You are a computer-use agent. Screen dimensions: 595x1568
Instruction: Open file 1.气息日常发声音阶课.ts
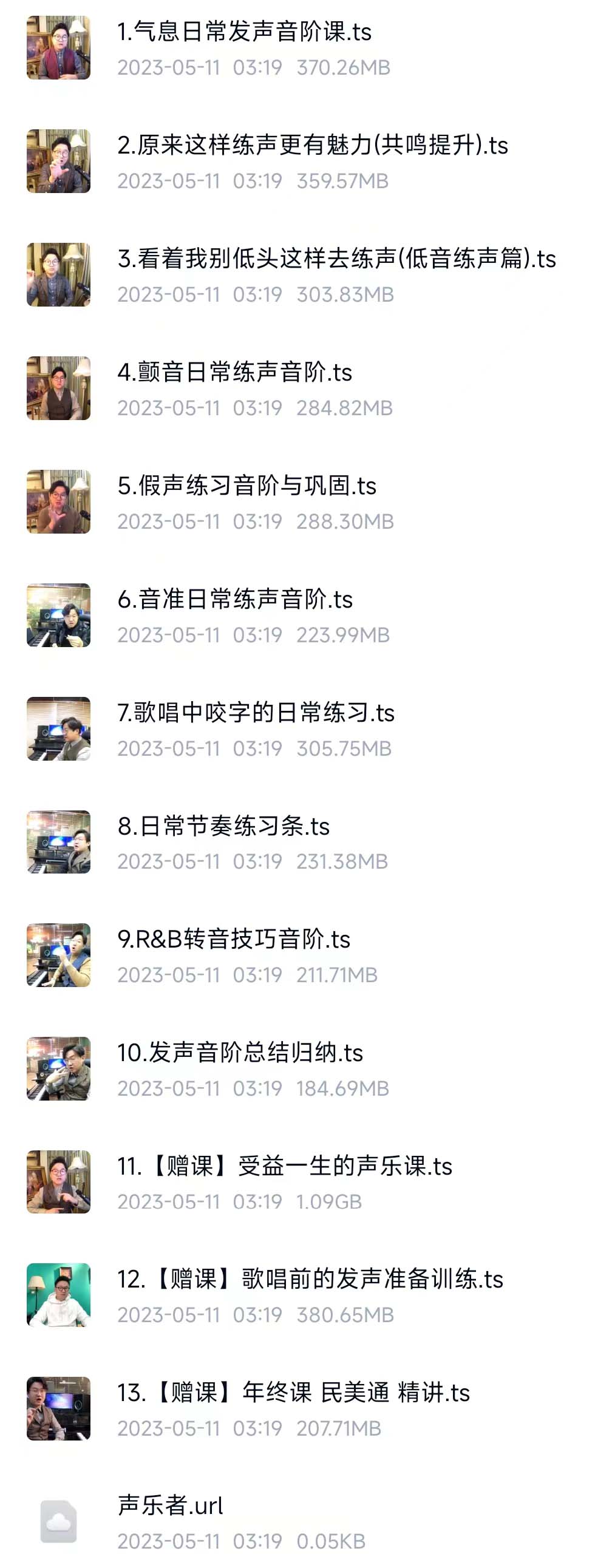point(243,32)
